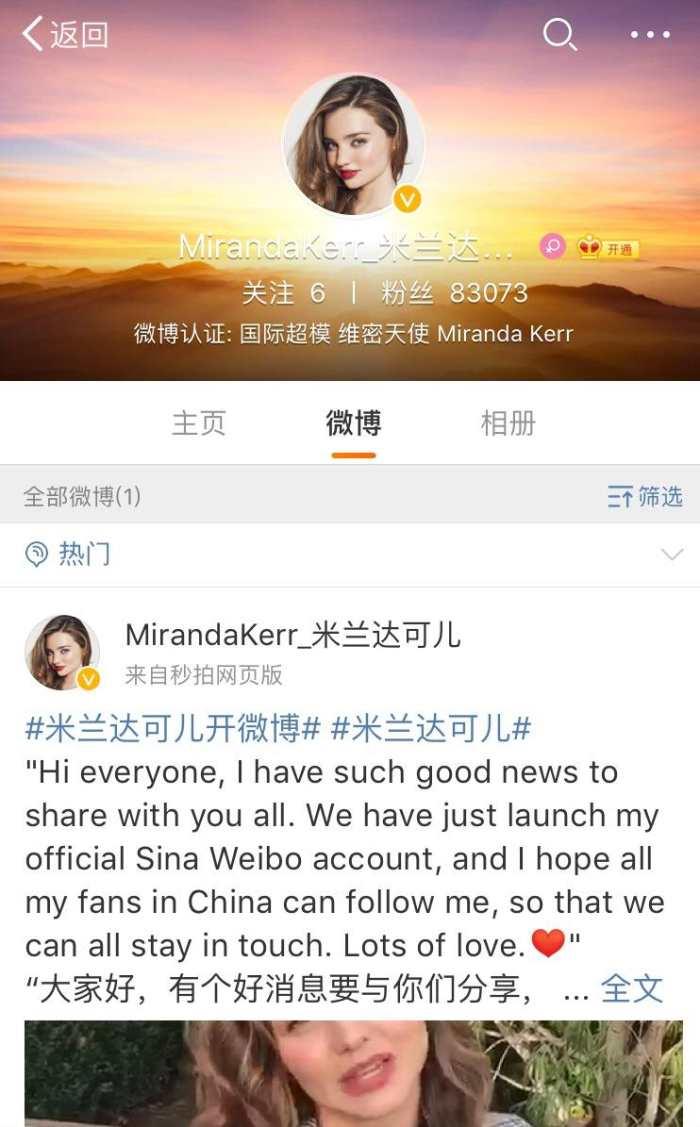Go back using the 返回 arrow
This screenshot has height=1127, width=700.
coord(64,35)
